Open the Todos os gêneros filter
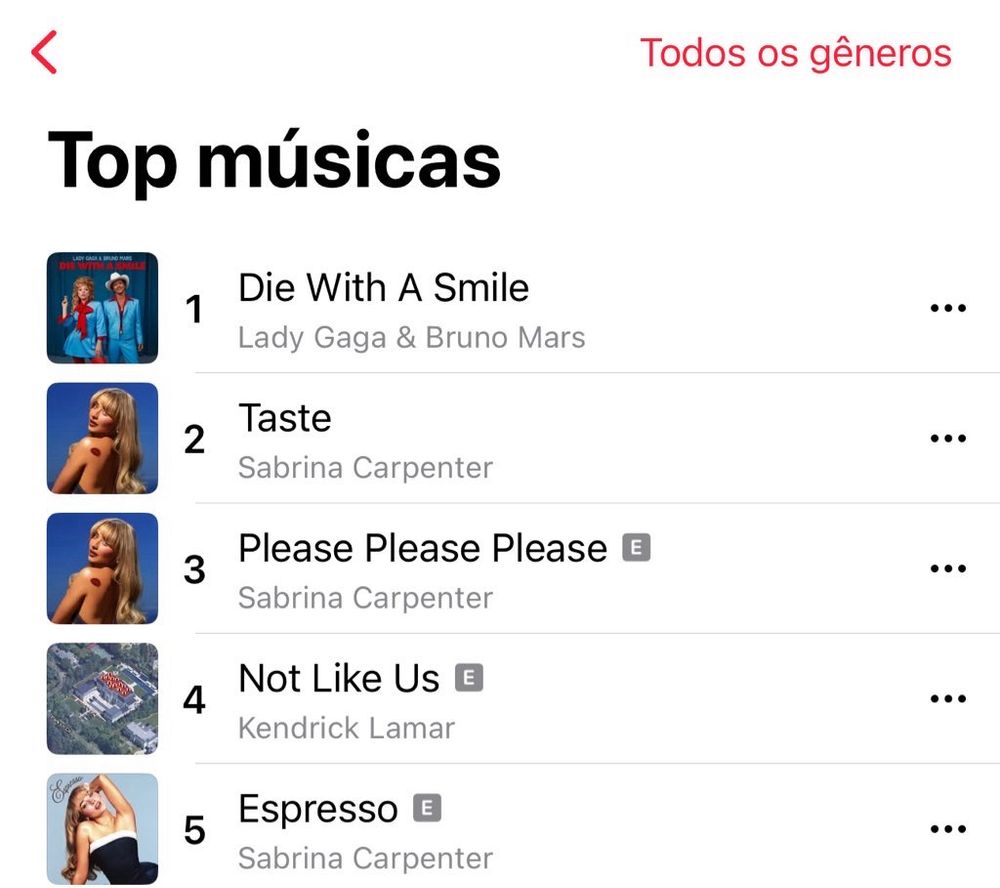The image size is (1000, 888). pos(795,54)
